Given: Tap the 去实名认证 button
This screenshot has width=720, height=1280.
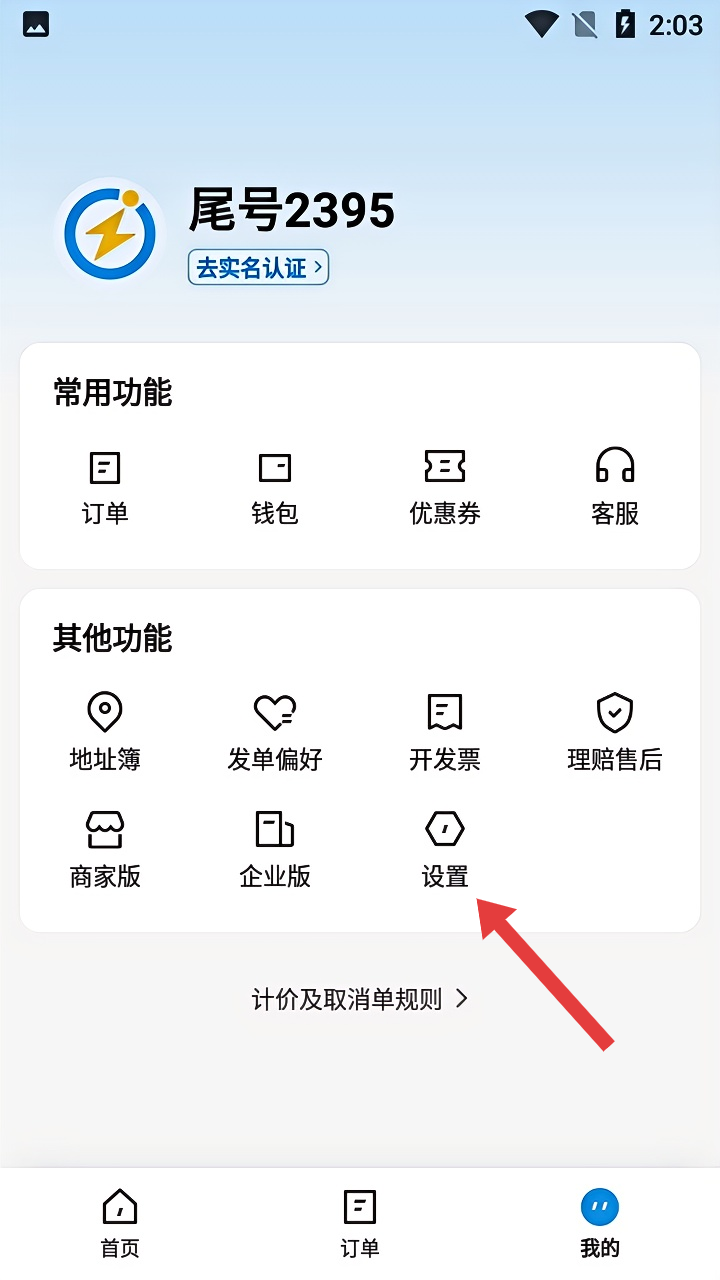Looking at the screenshot, I should tap(258, 267).
